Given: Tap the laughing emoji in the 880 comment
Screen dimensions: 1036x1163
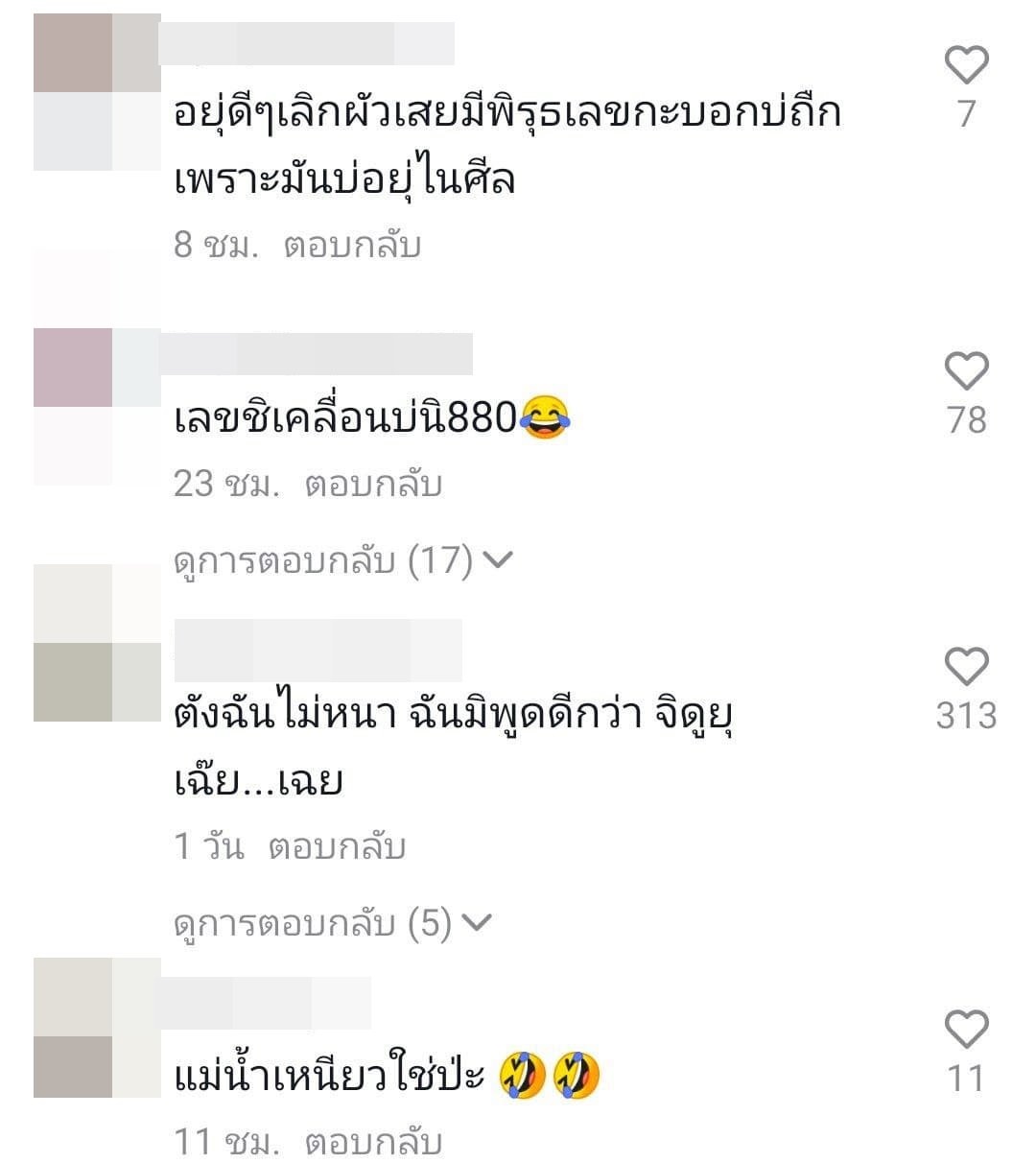Looking at the screenshot, I should (x=547, y=419).
